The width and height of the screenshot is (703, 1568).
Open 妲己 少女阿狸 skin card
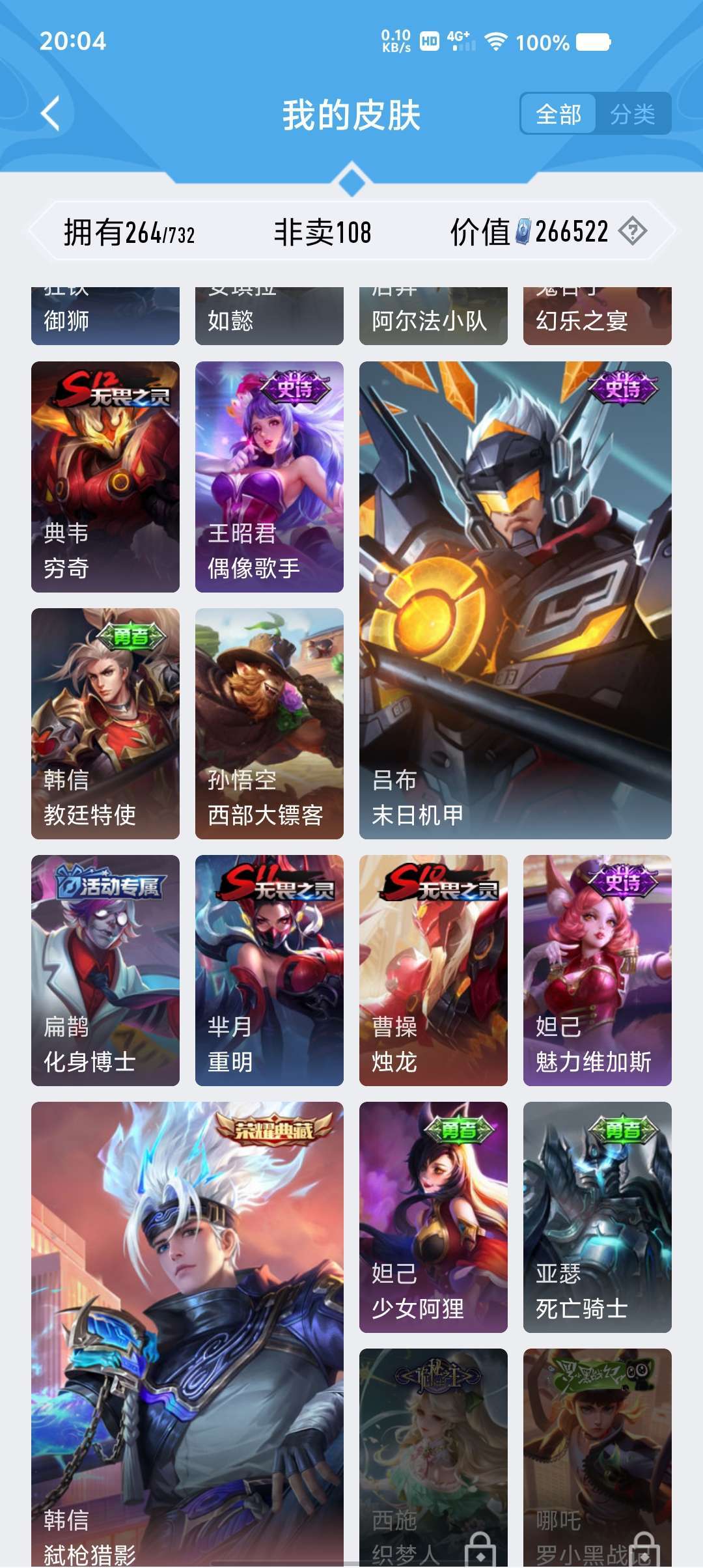coord(434,1217)
